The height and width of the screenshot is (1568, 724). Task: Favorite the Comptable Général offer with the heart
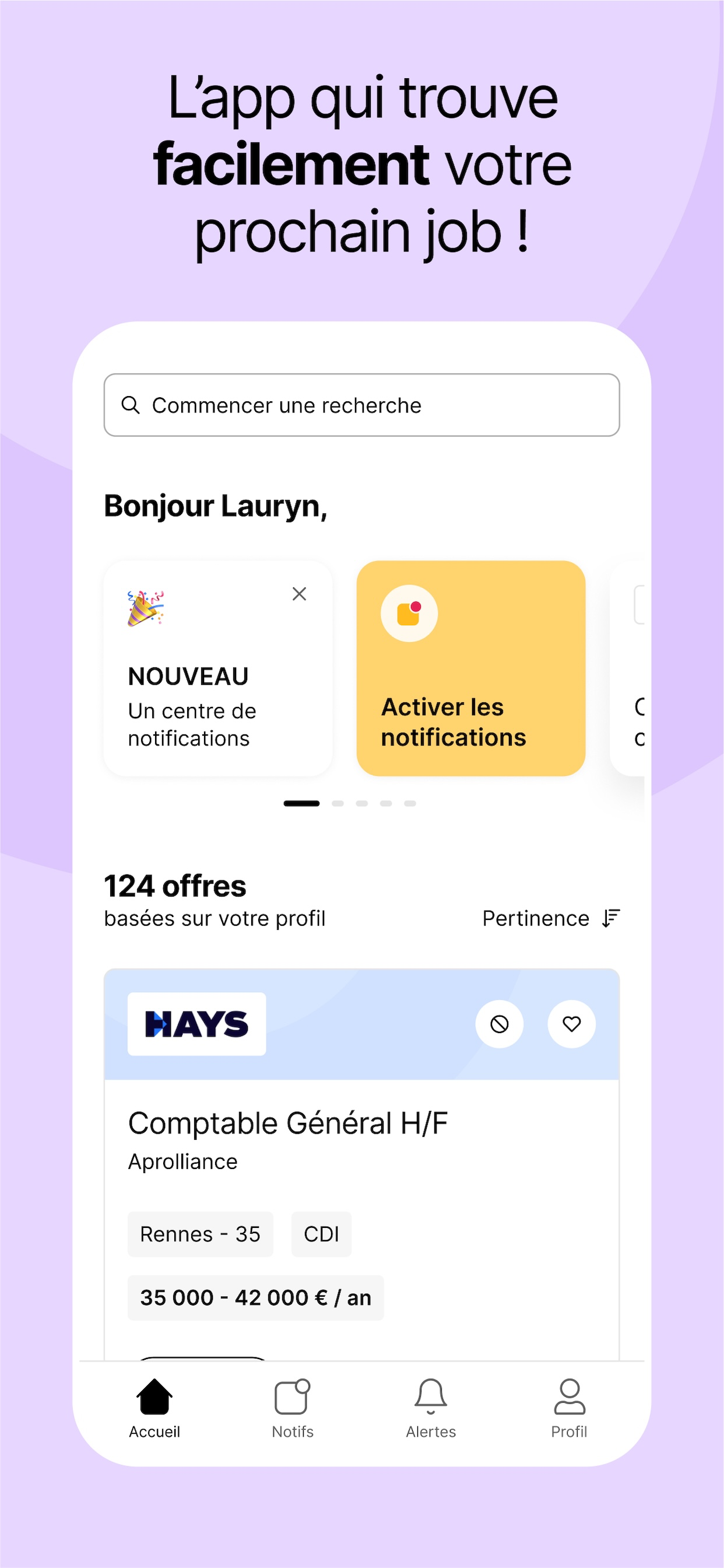pos(571,1024)
